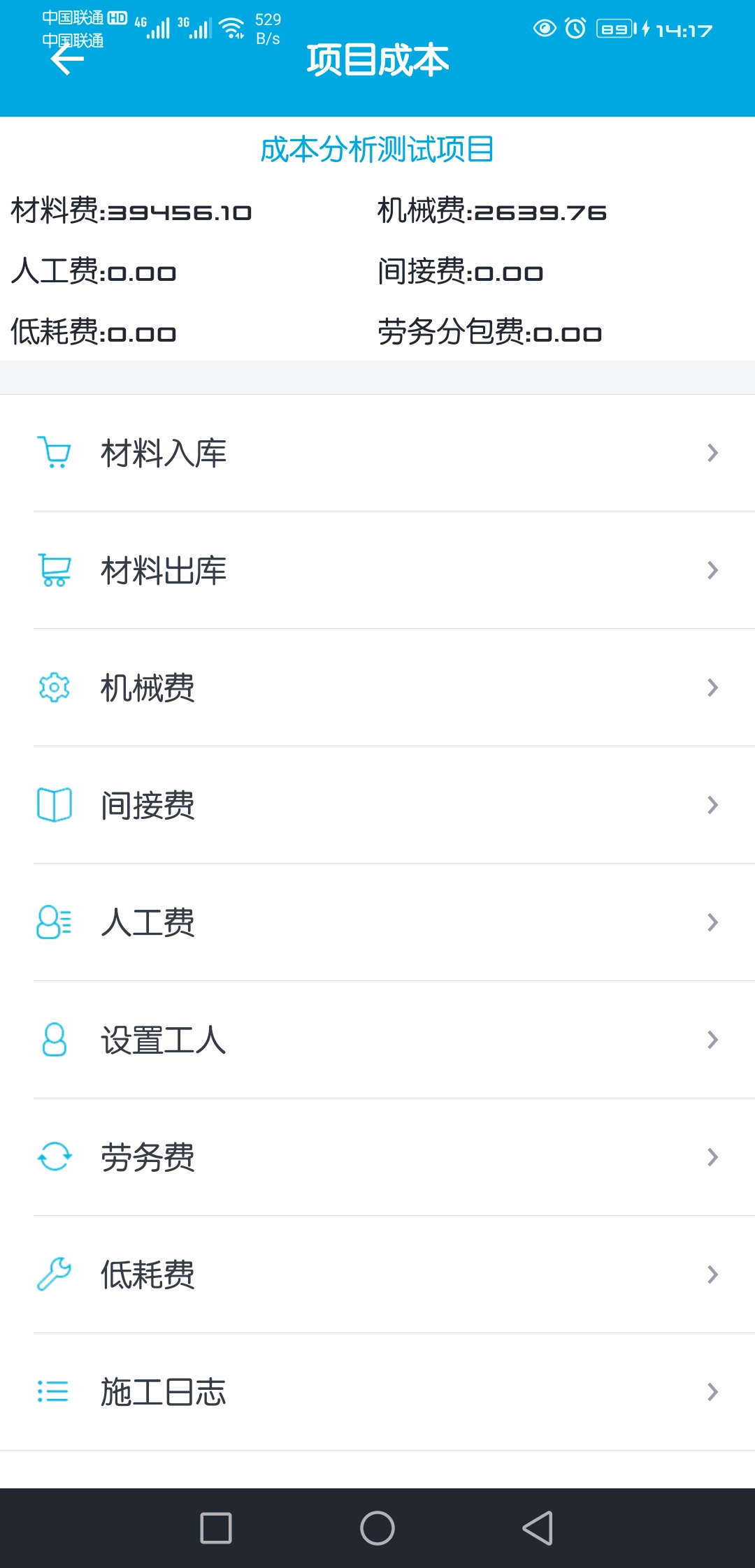Image resolution: width=755 pixels, height=1568 pixels.
Task: Select 设置工人 to manage workers
Action: click(377, 1040)
